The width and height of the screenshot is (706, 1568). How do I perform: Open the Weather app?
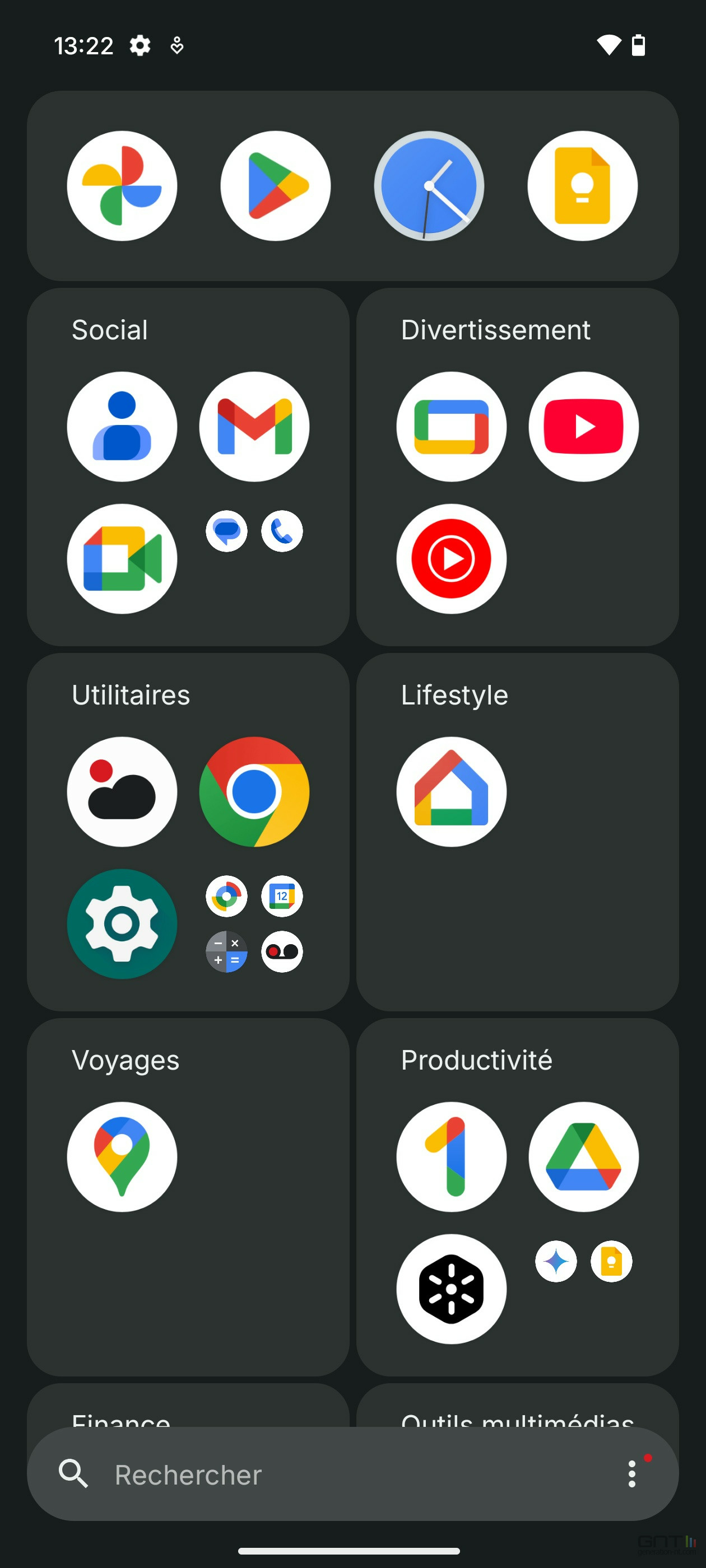(x=122, y=792)
